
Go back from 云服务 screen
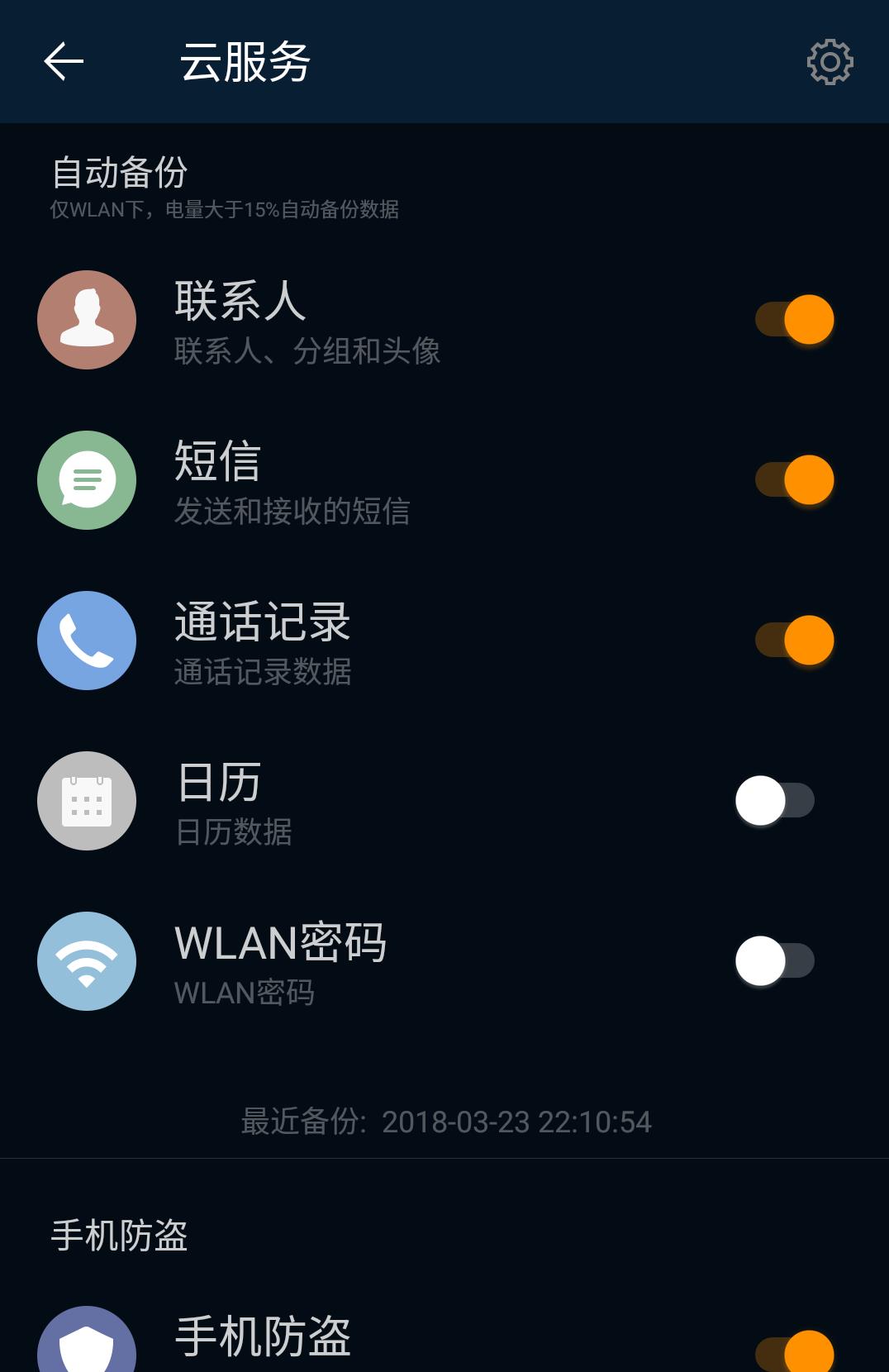pos(64,62)
